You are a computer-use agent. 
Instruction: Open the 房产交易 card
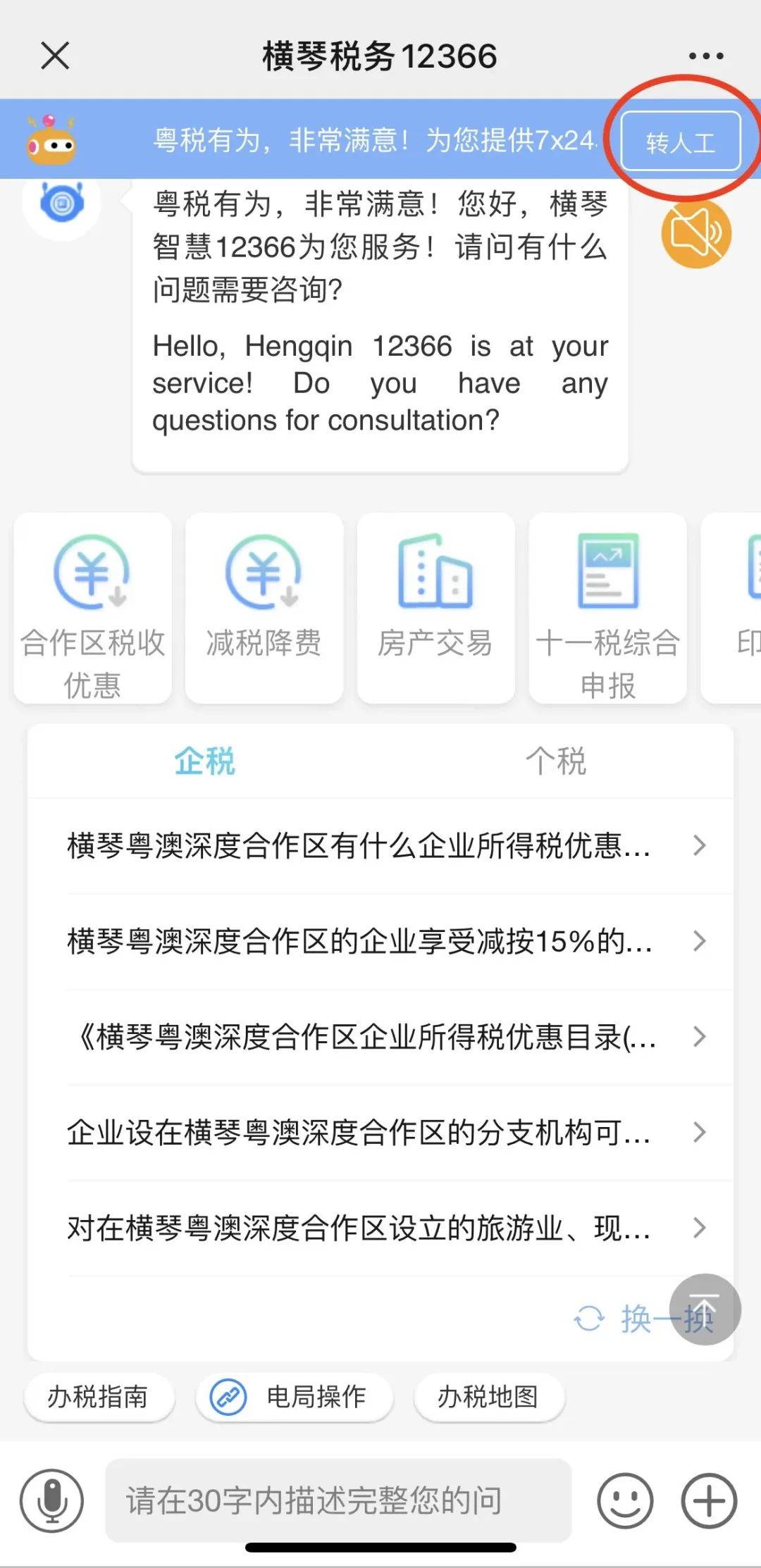[435, 608]
